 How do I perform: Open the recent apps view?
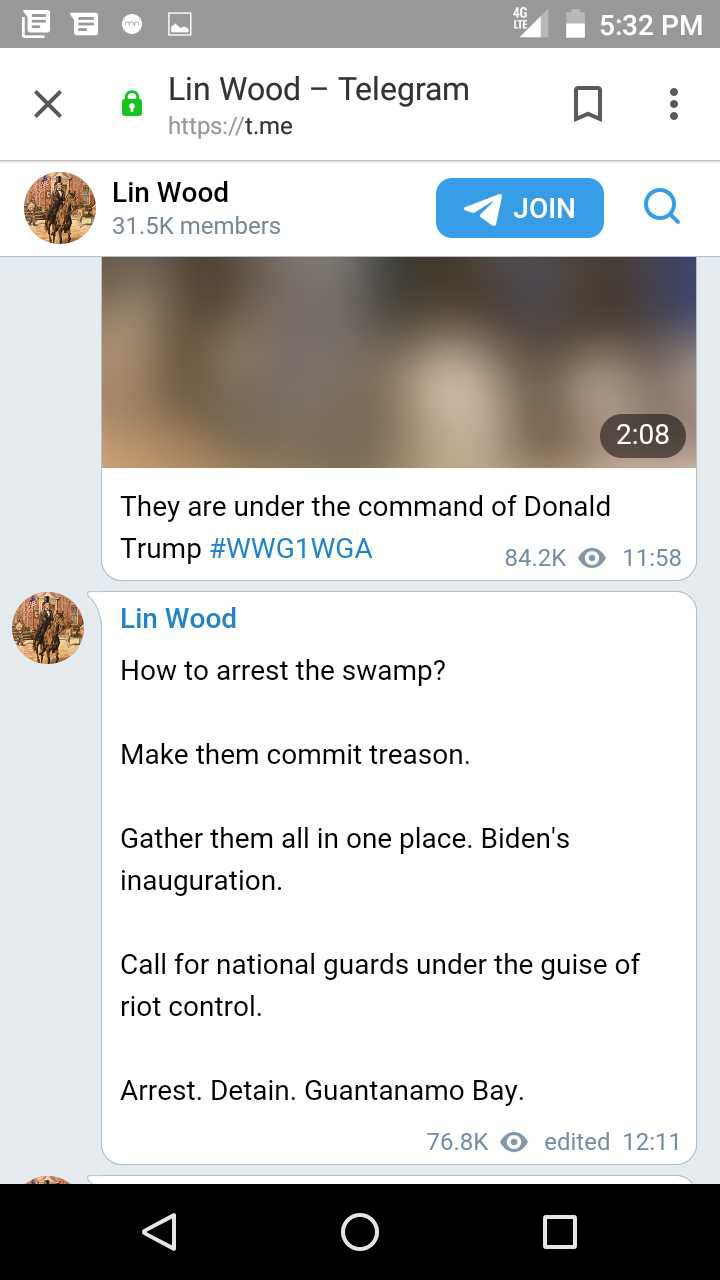tap(559, 1232)
